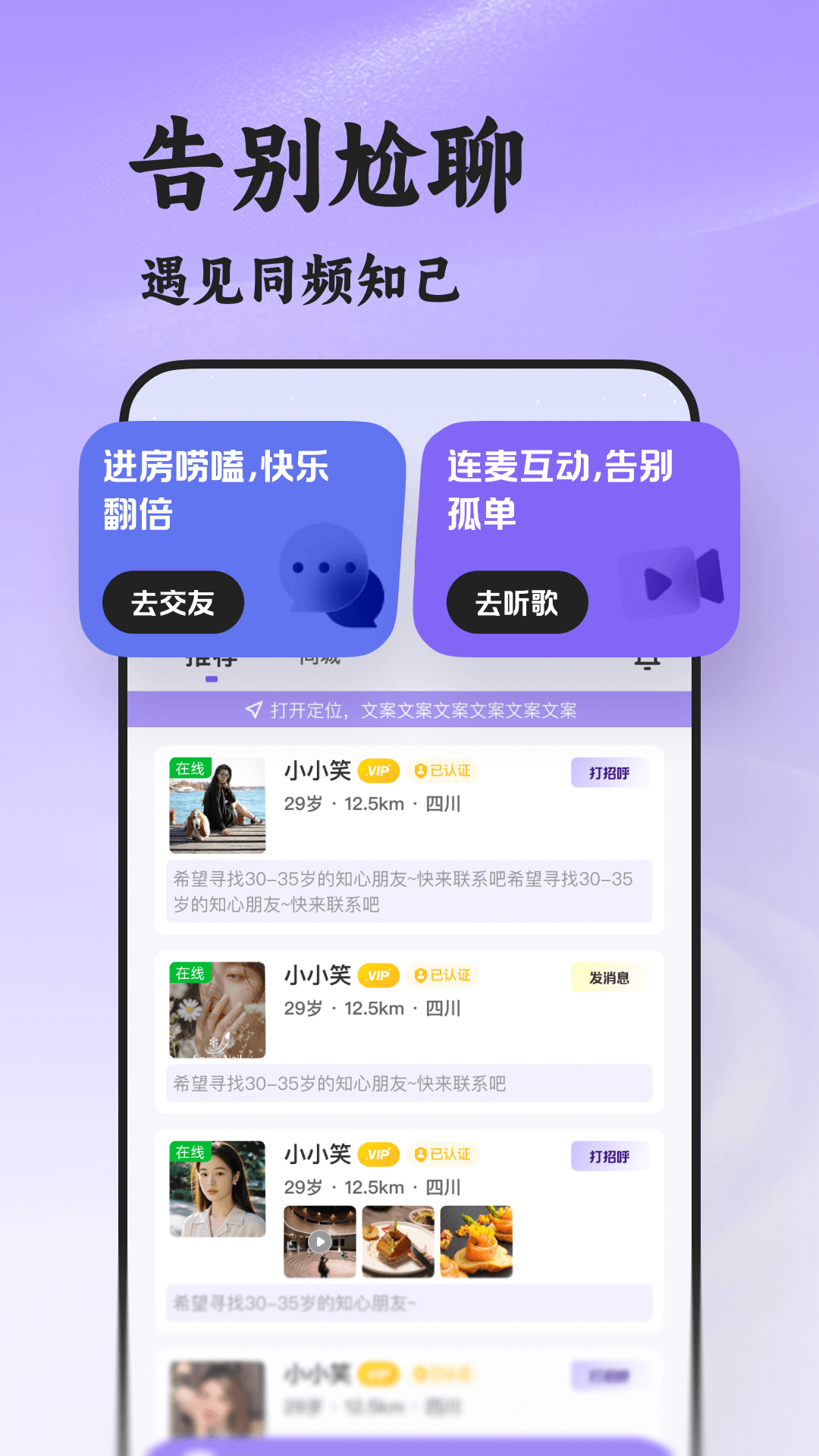Click the 已认证 verification badge on the first profile

coord(444,771)
